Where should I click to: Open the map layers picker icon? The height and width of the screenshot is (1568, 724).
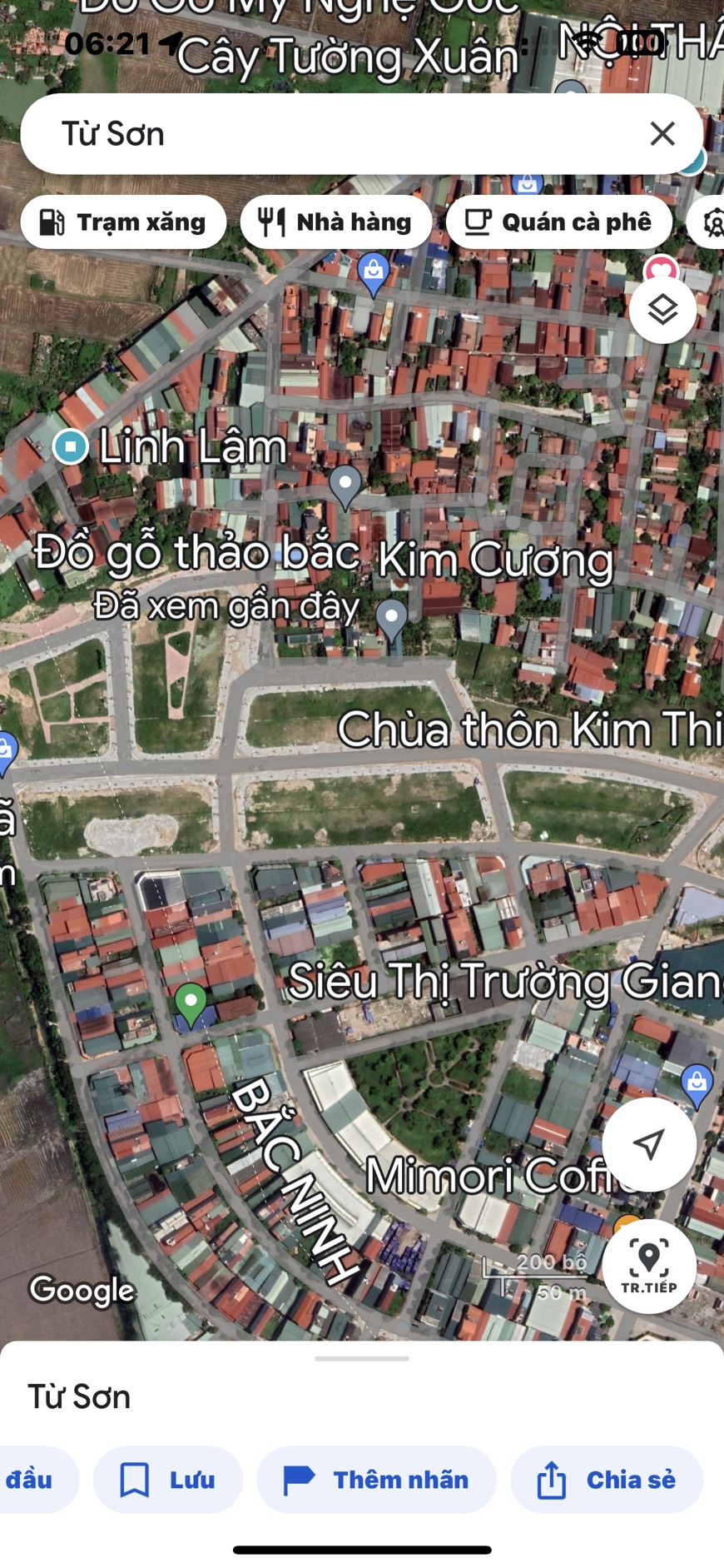tap(662, 309)
